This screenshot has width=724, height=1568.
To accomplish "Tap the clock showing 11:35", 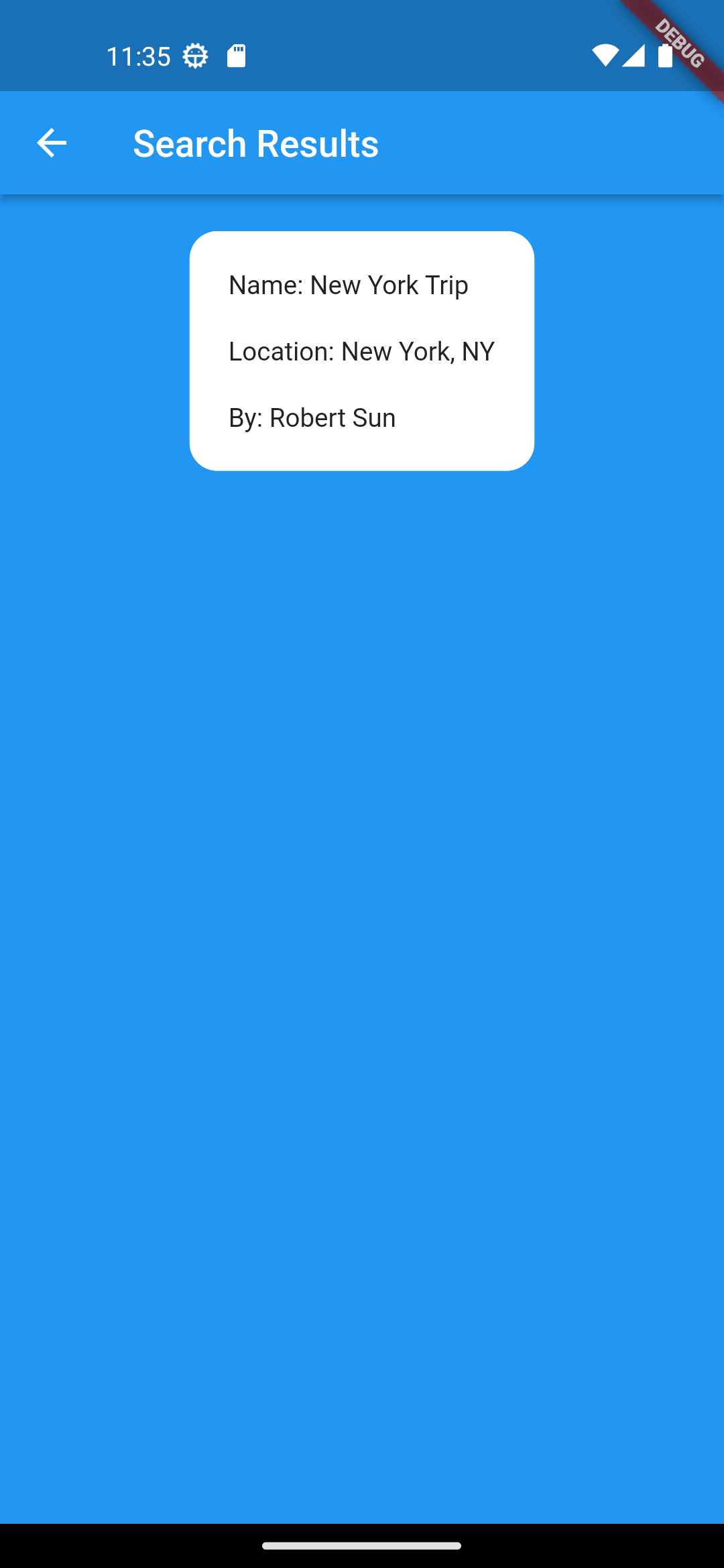I will point(139,56).
